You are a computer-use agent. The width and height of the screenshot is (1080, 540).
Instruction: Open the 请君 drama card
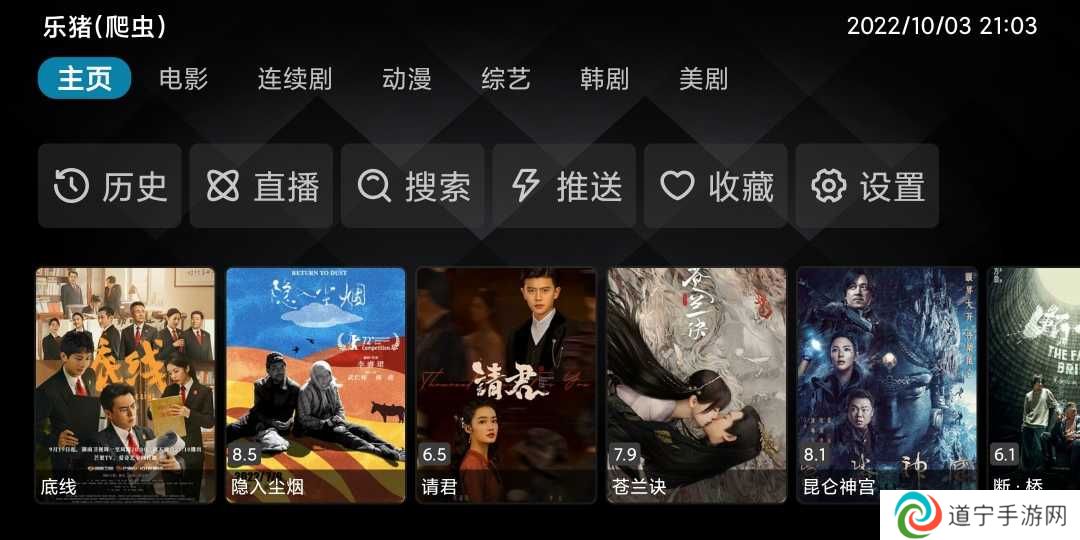[x=506, y=385]
